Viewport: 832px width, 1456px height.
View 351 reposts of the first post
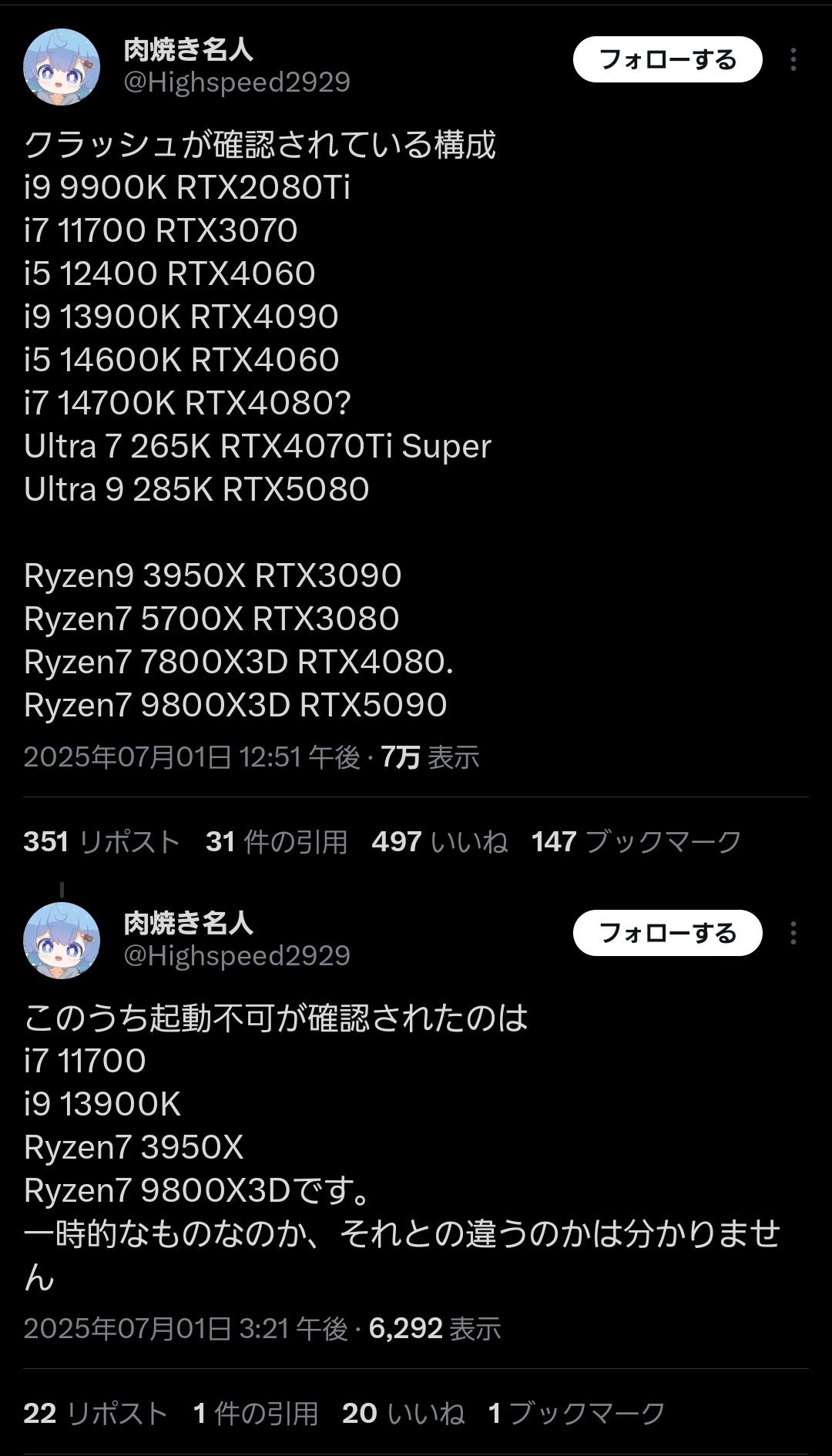[x=102, y=841]
